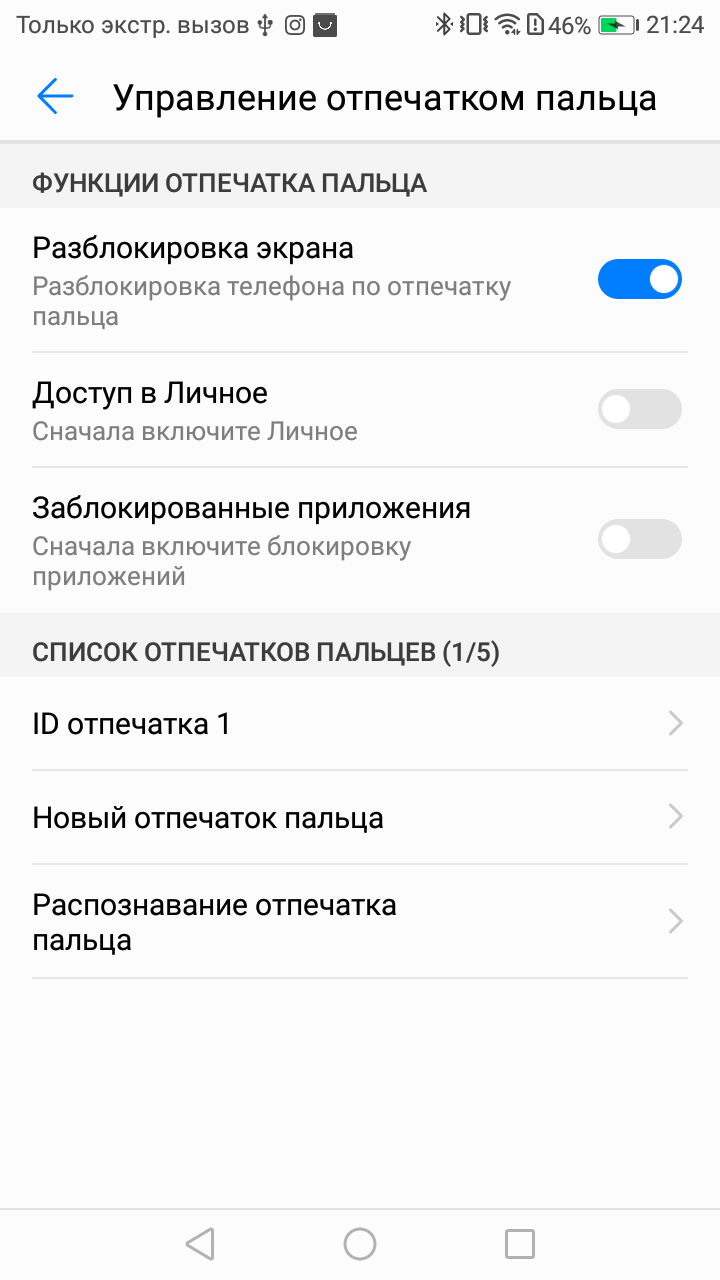Add Новый отпечаток пальца
This screenshot has height=1280, width=720.
(x=360, y=818)
